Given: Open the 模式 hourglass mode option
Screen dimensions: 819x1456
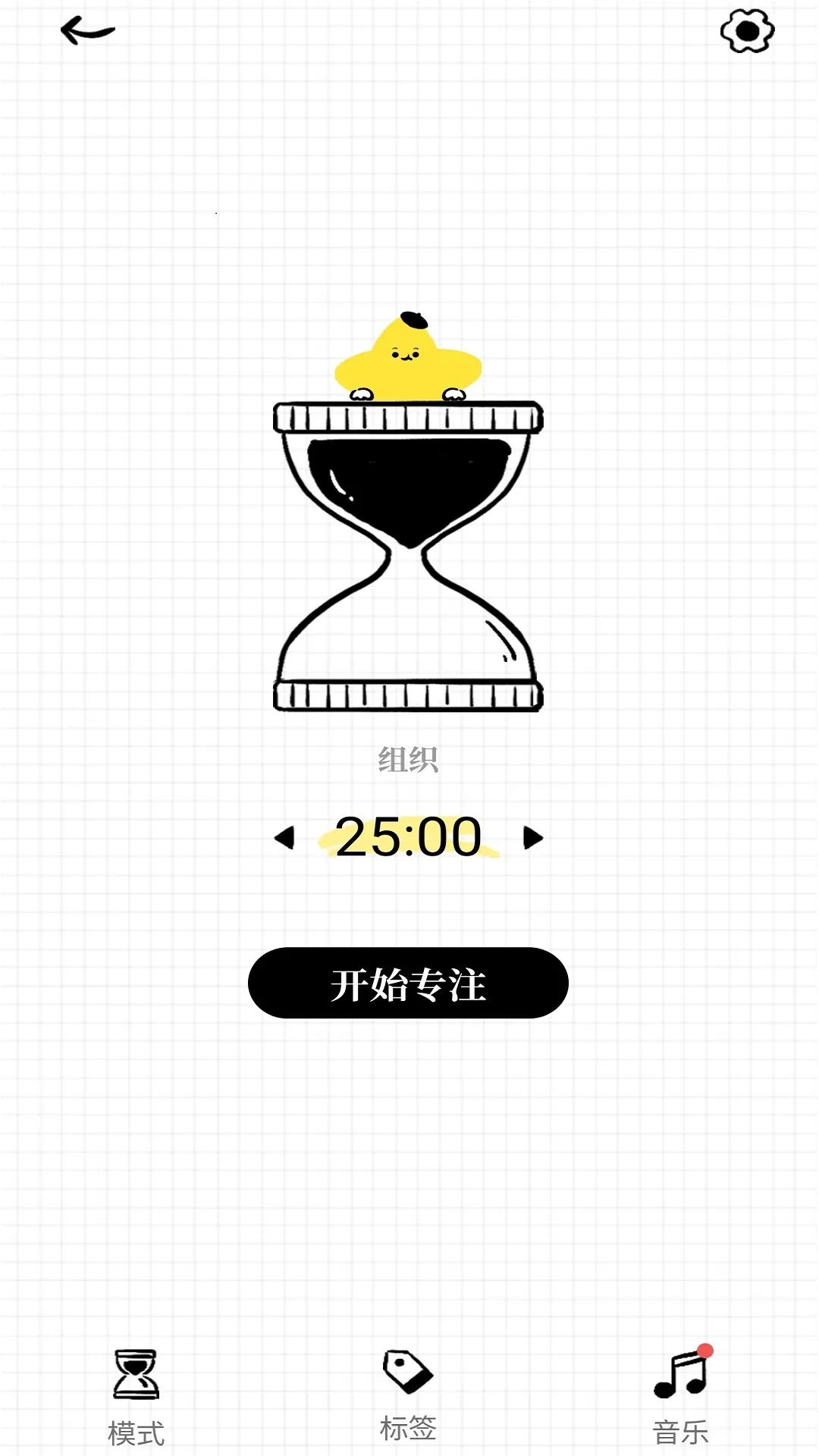Looking at the screenshot, I should click(136, 1395).
